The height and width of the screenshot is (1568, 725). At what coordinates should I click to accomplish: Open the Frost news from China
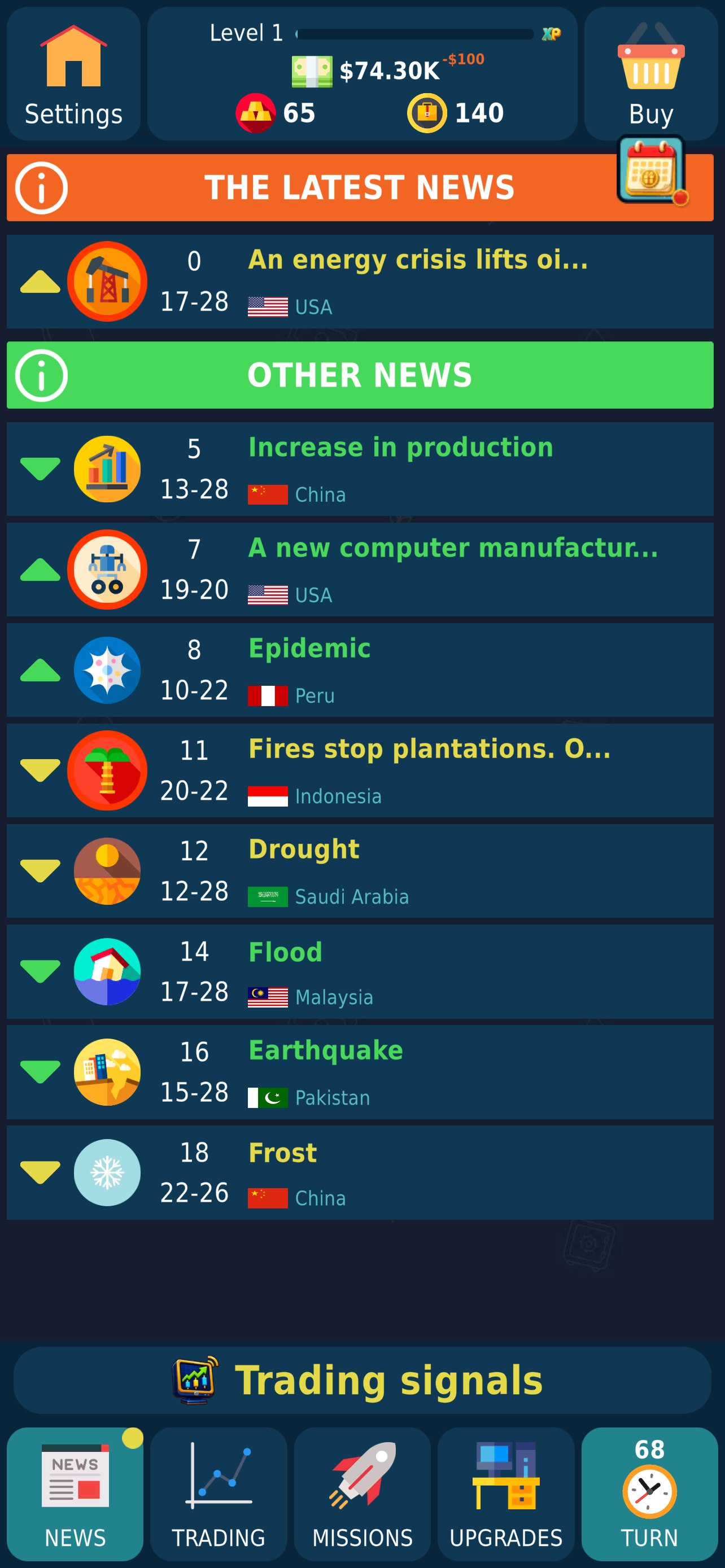pyautogui.click(x=360, y=1172)
